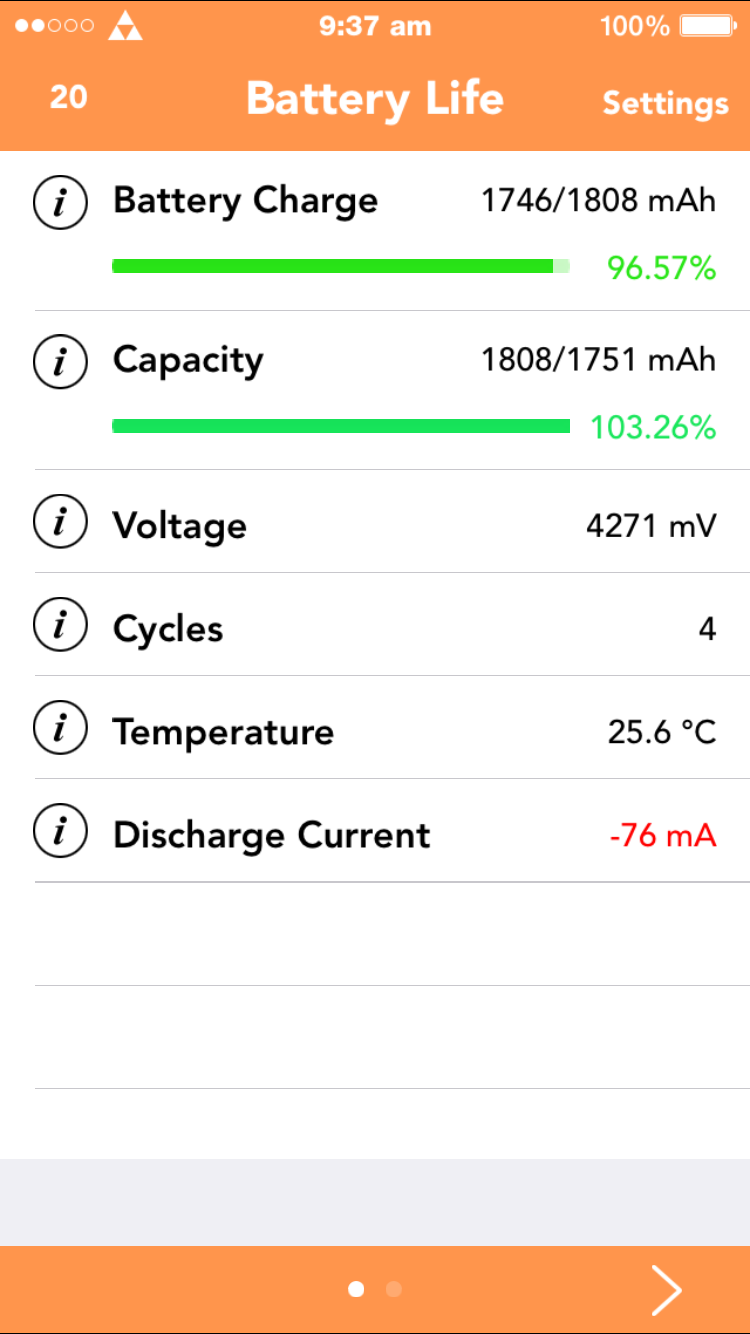Open the Voltage info icon

(x=60, y=525)
